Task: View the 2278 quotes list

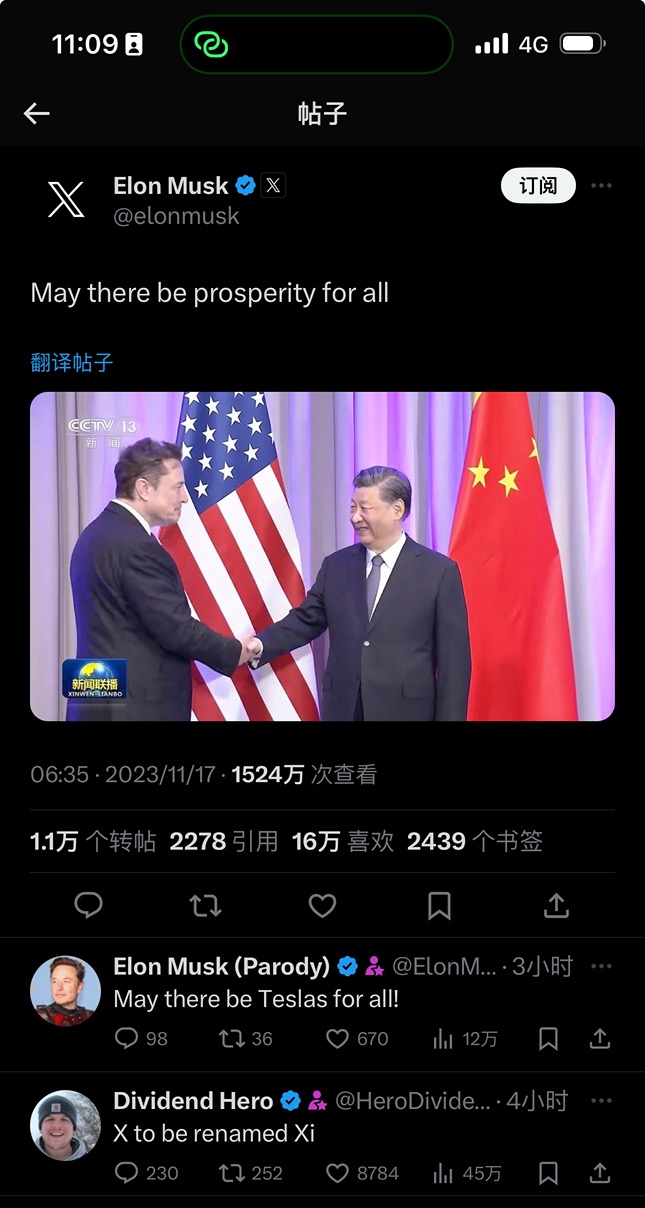Action: coord(223,841)
